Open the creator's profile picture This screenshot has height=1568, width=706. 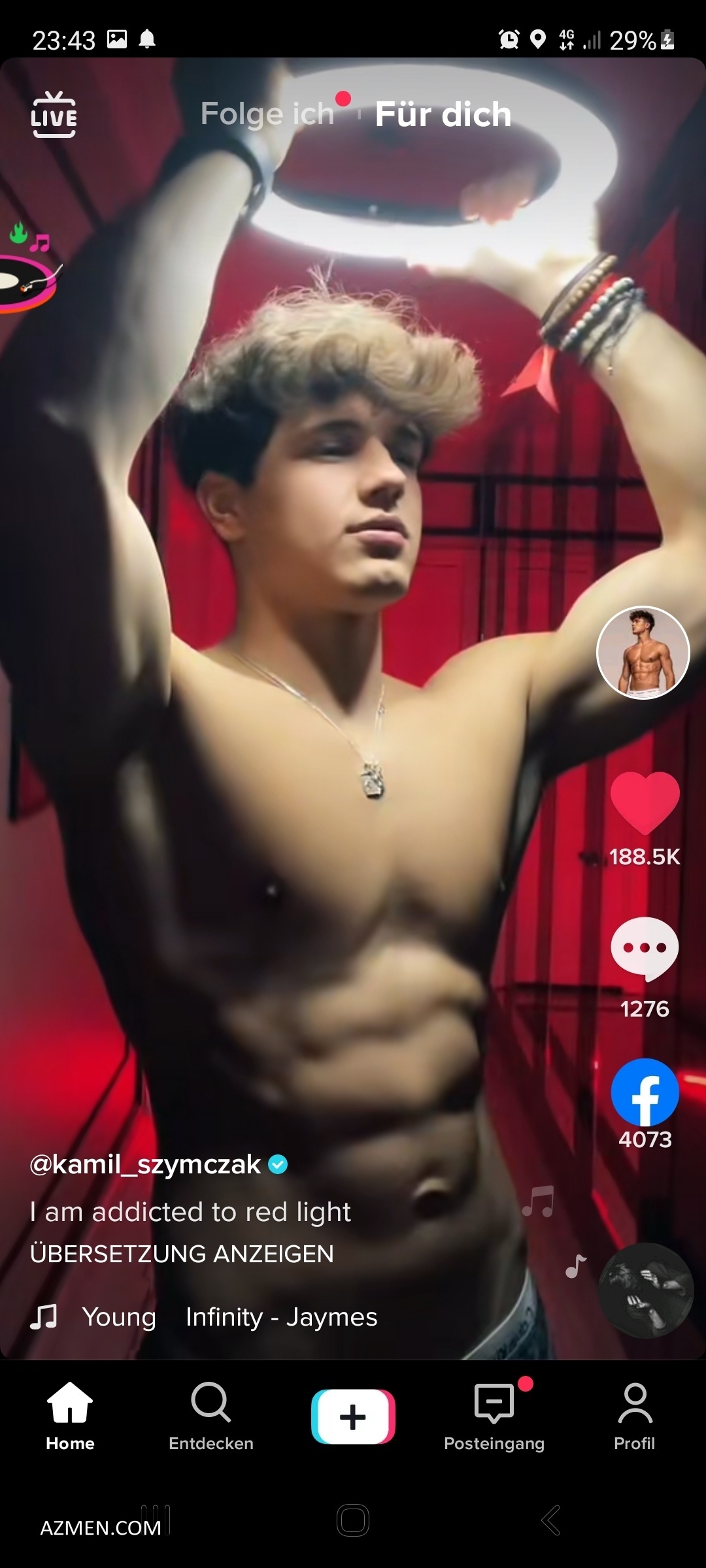(643, 652)
